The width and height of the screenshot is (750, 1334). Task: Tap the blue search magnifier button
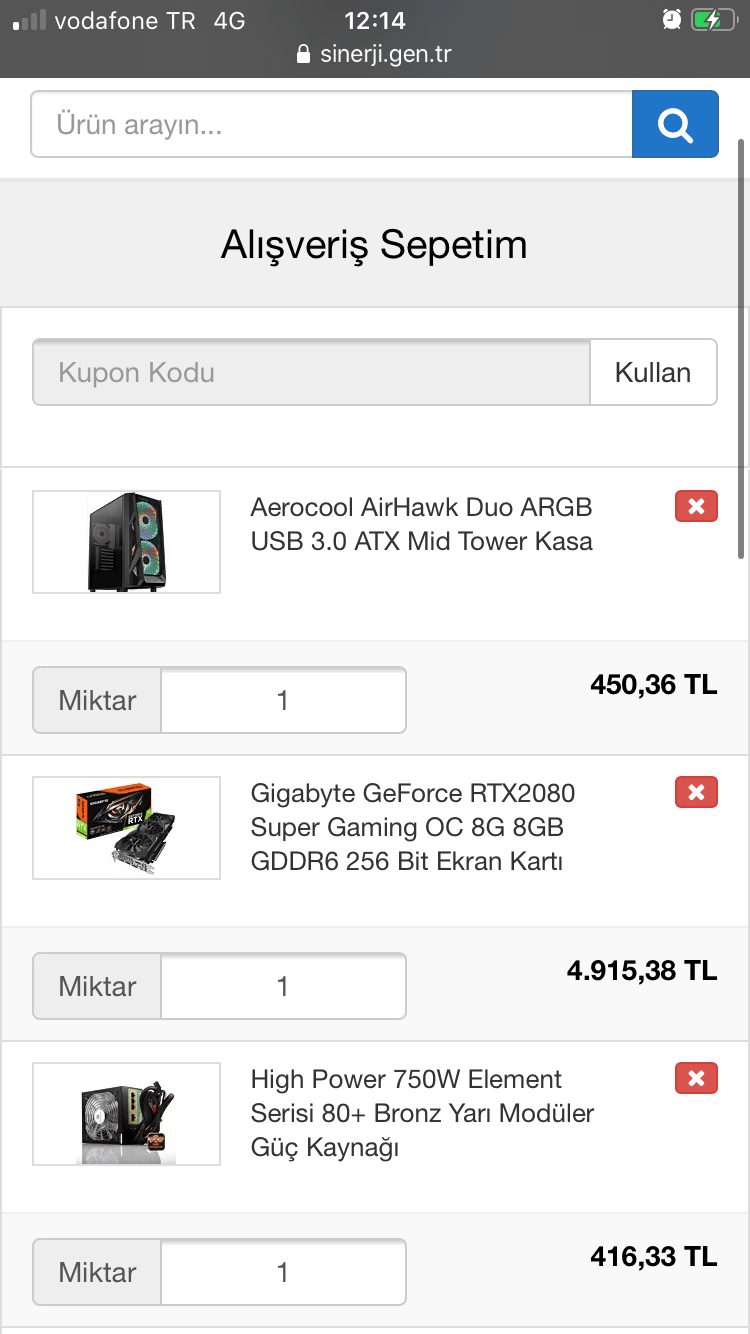[x=675, y=125]
